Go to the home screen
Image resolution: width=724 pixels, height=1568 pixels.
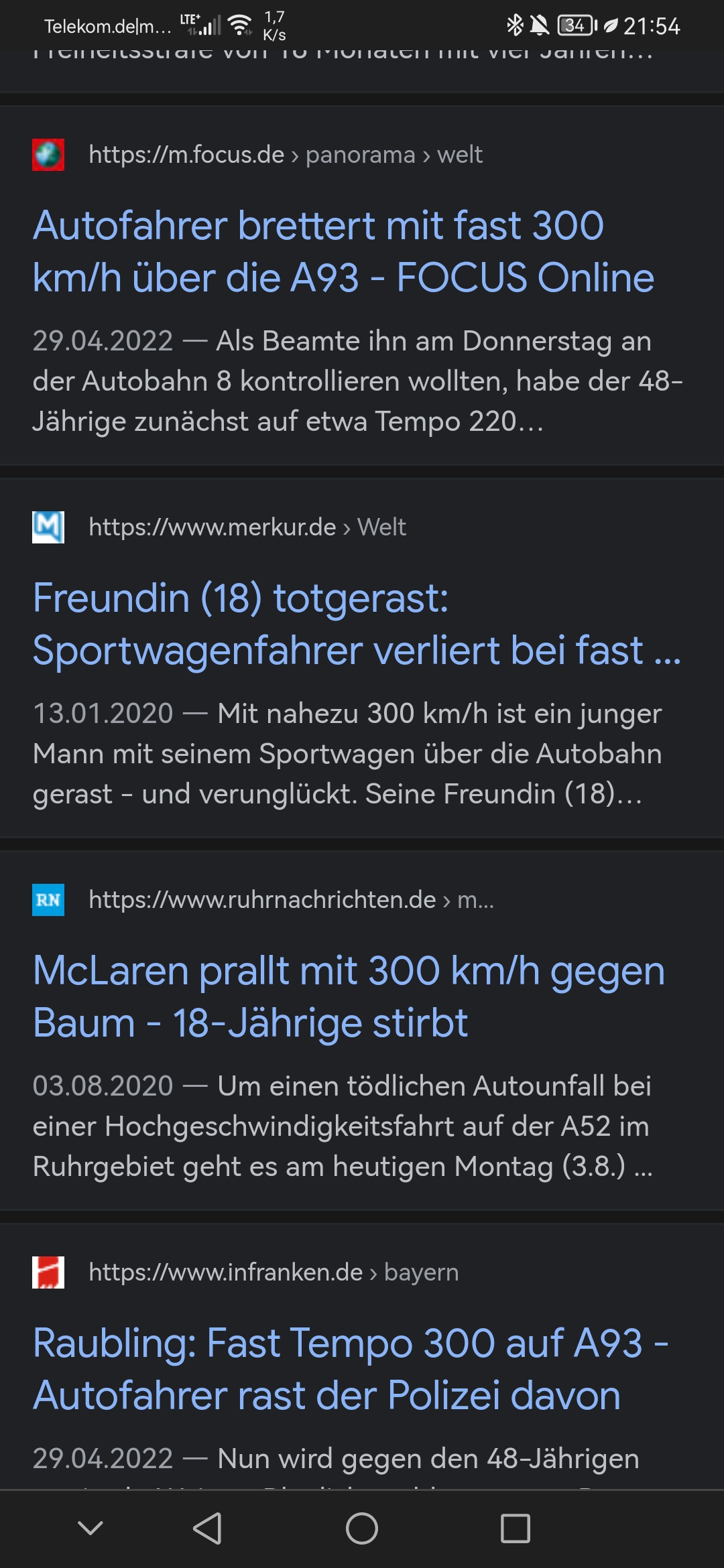click(362, 1528)
